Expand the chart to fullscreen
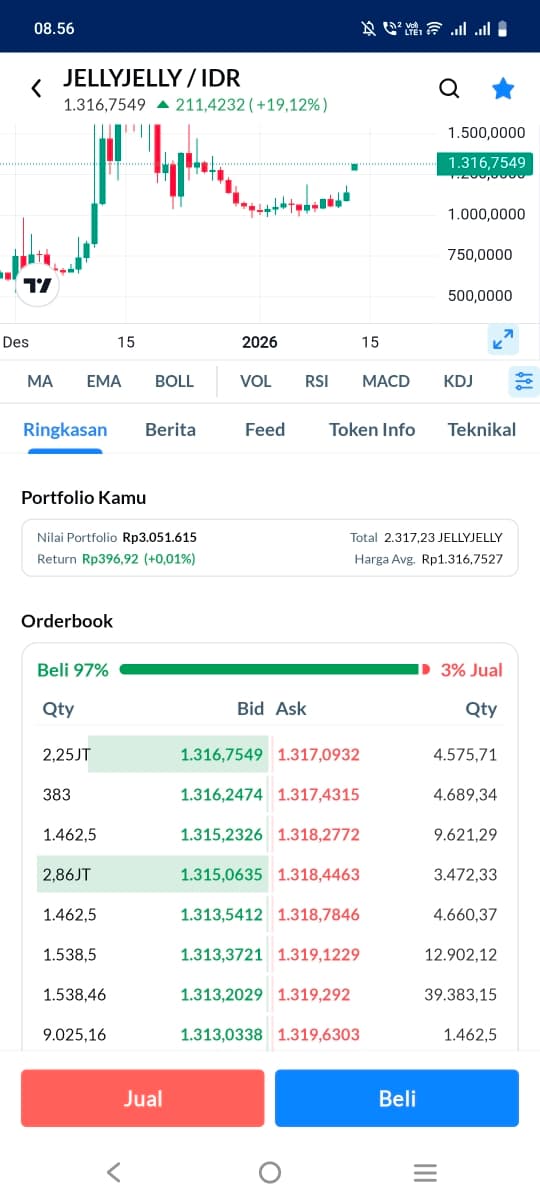The width and height of the screenshot is (540, 1200). (503, 339)
